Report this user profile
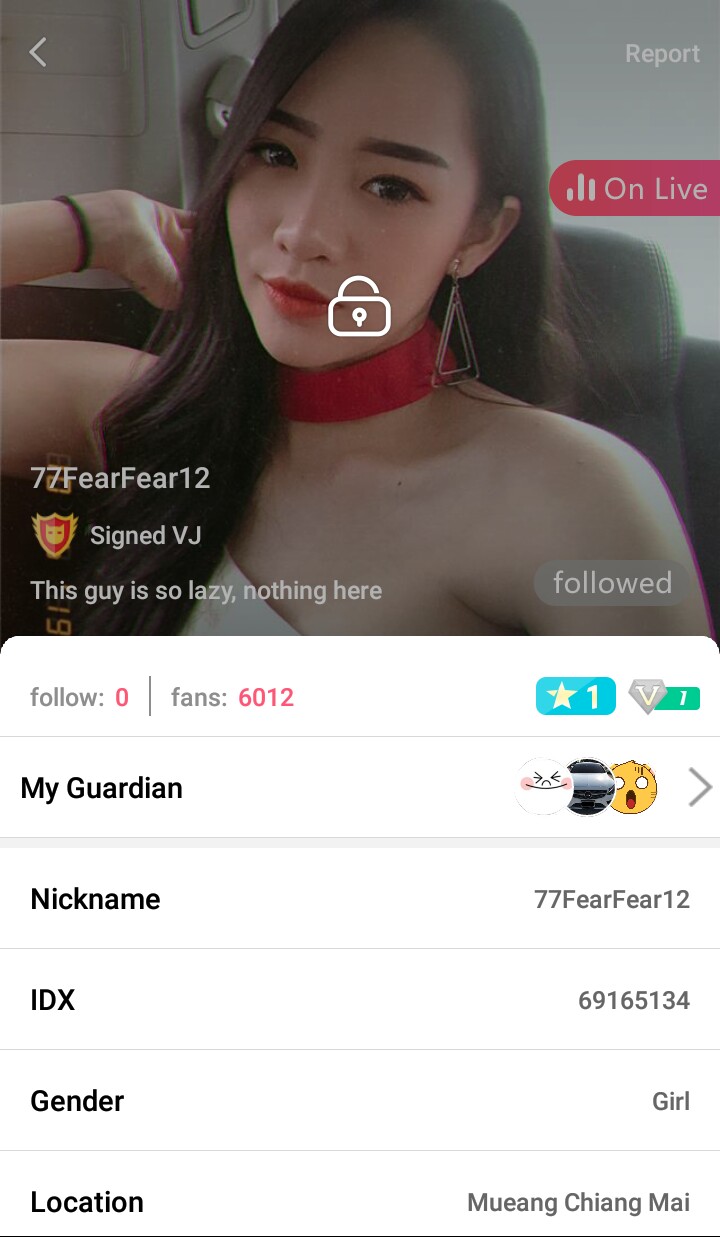 [662, 53]
